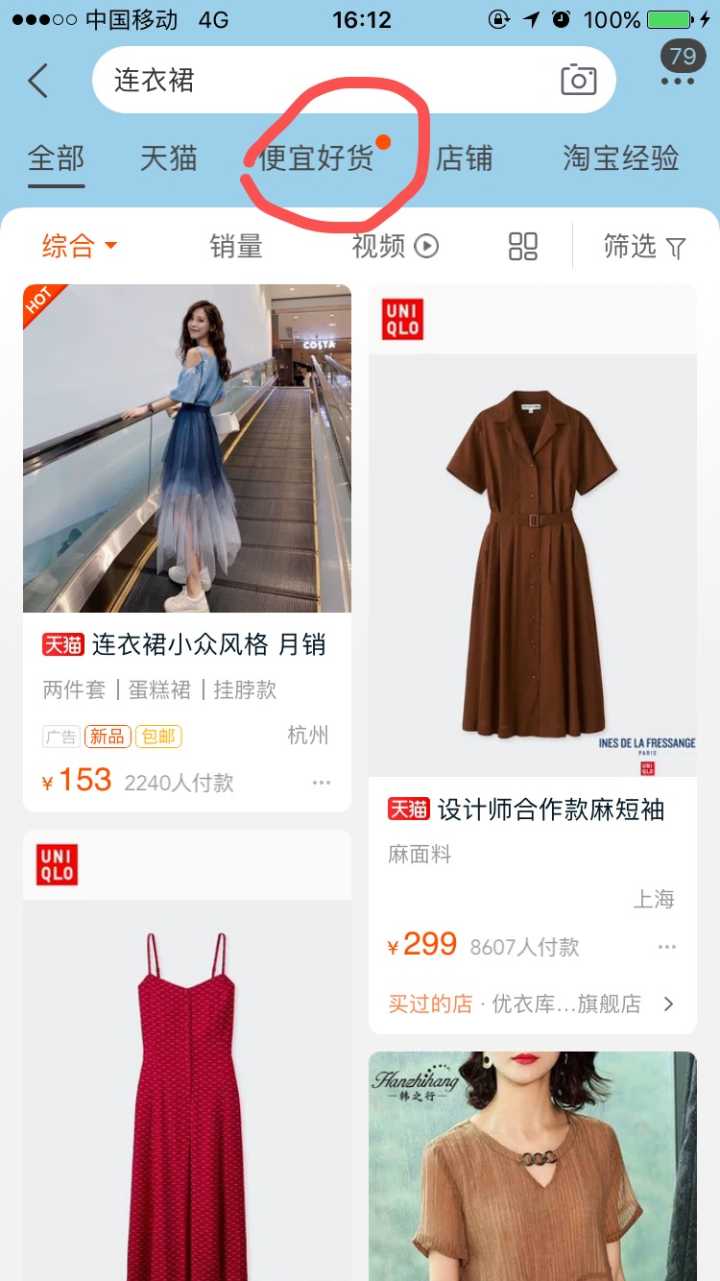720x1281 pixels.
Task: Switch to the 便宜好货 tab
Action: 316,158
